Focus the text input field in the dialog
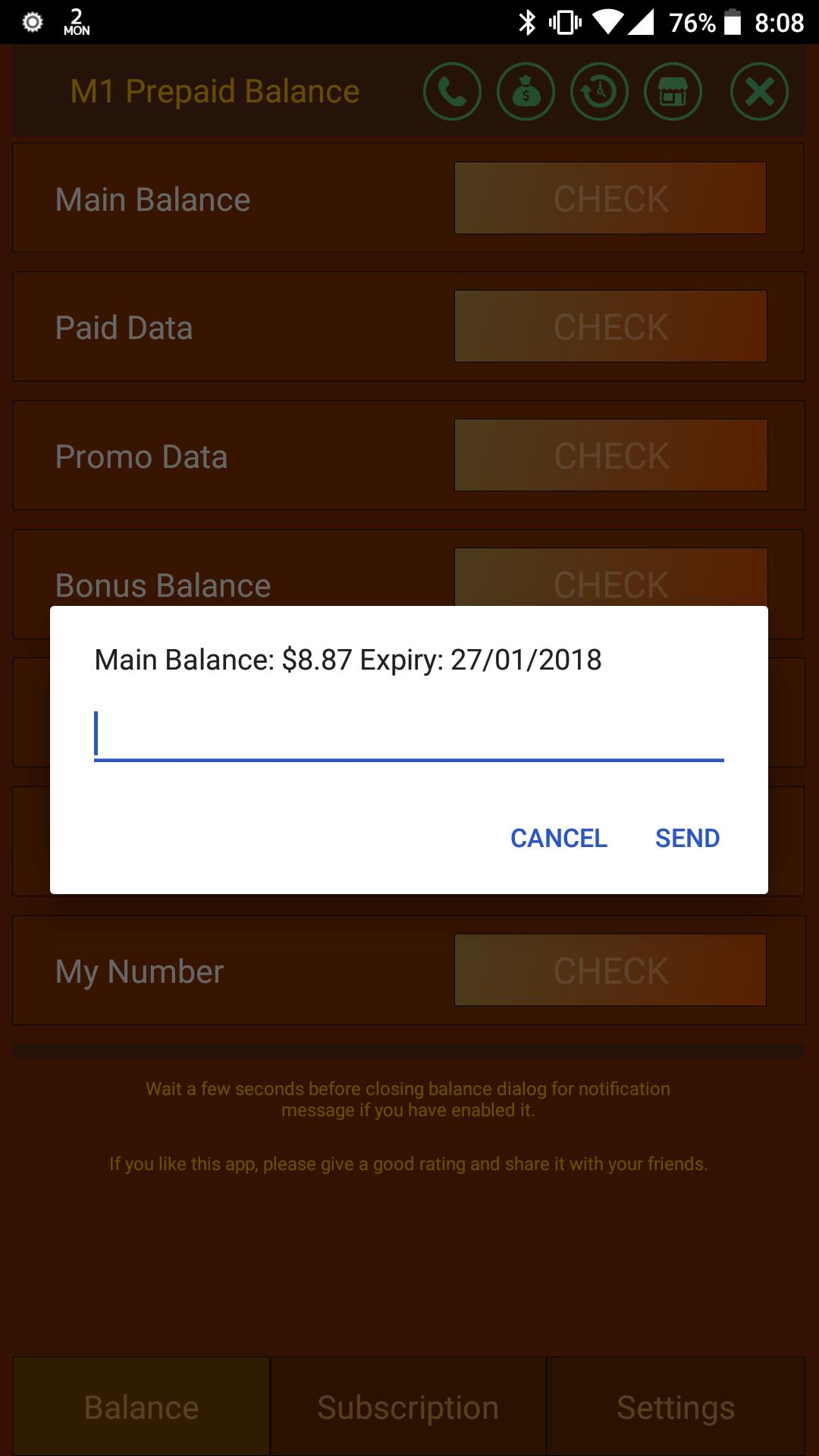The width and height of the screenshot is (819, 1456). 409,734
